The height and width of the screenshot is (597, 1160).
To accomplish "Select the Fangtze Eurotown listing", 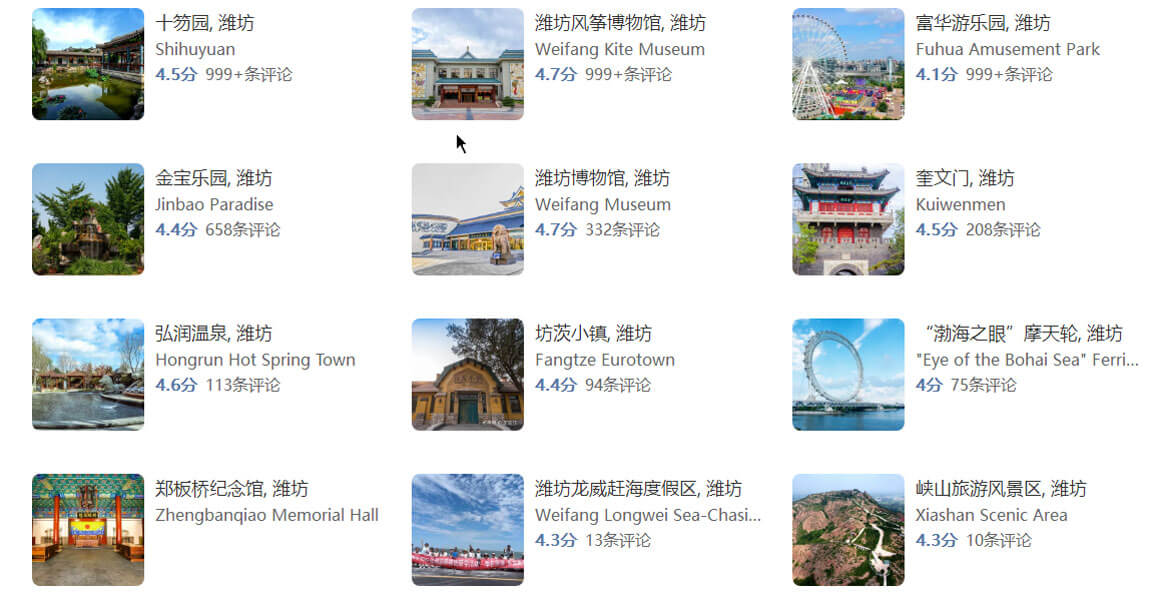I will click(604, 360).
